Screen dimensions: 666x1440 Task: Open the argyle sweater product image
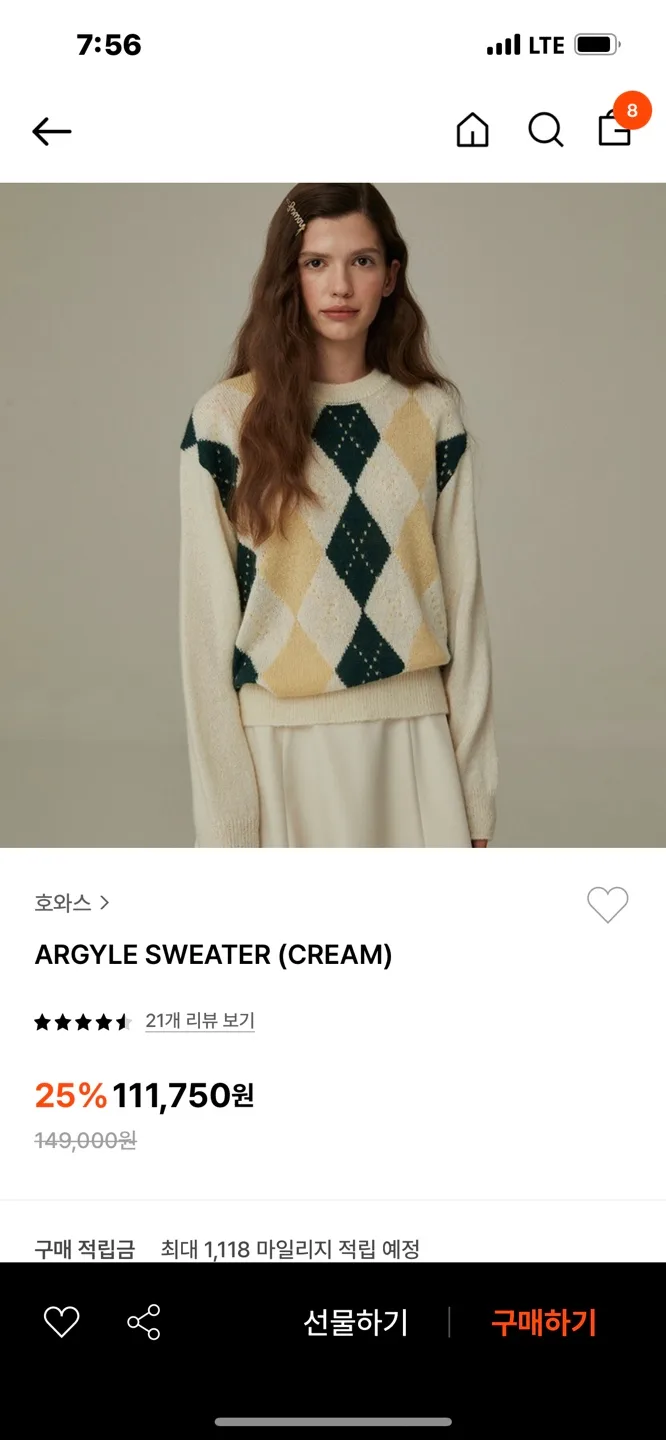(333, 515)
